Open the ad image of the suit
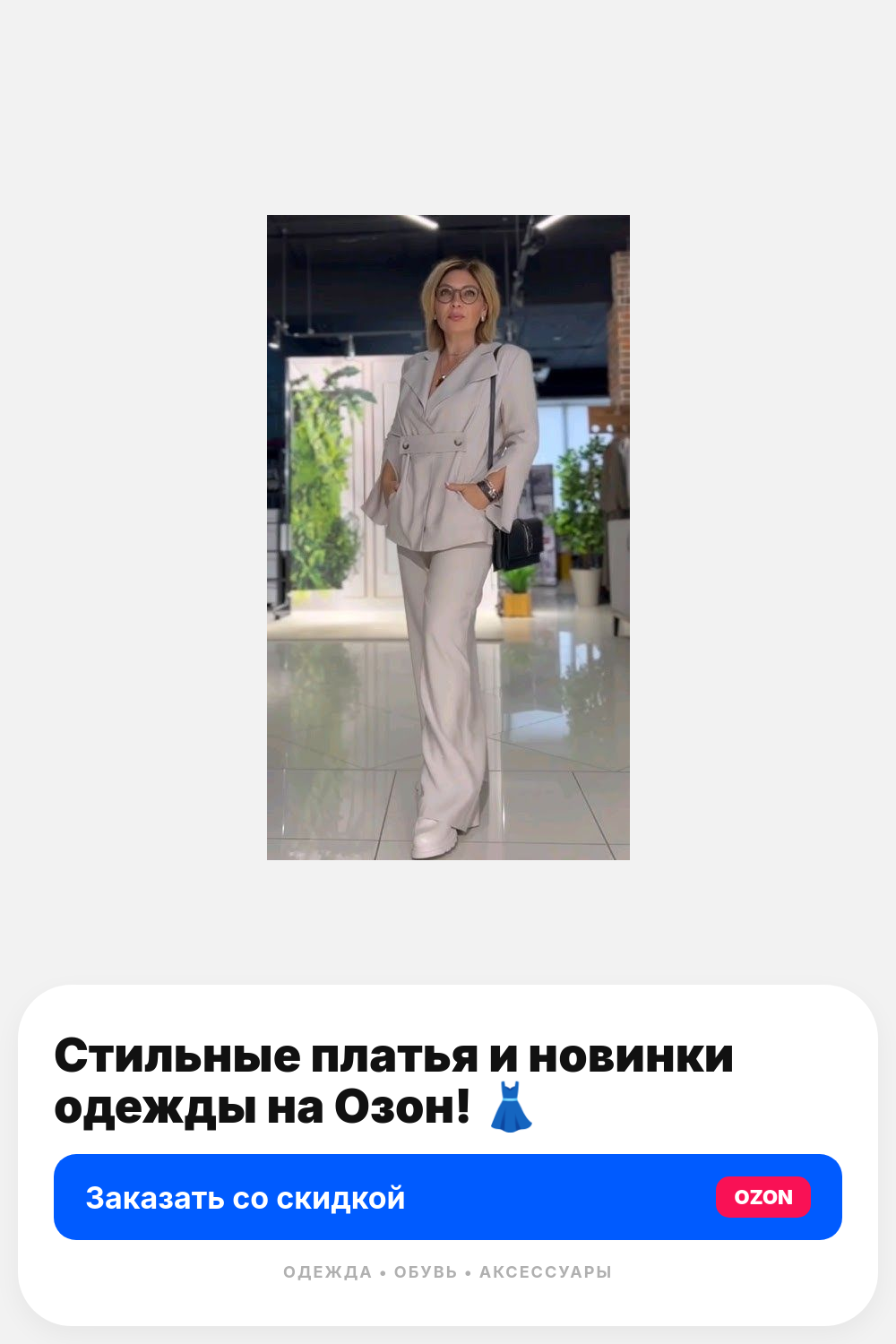Viewport: 896px width, 1344px height. point(448,538)
